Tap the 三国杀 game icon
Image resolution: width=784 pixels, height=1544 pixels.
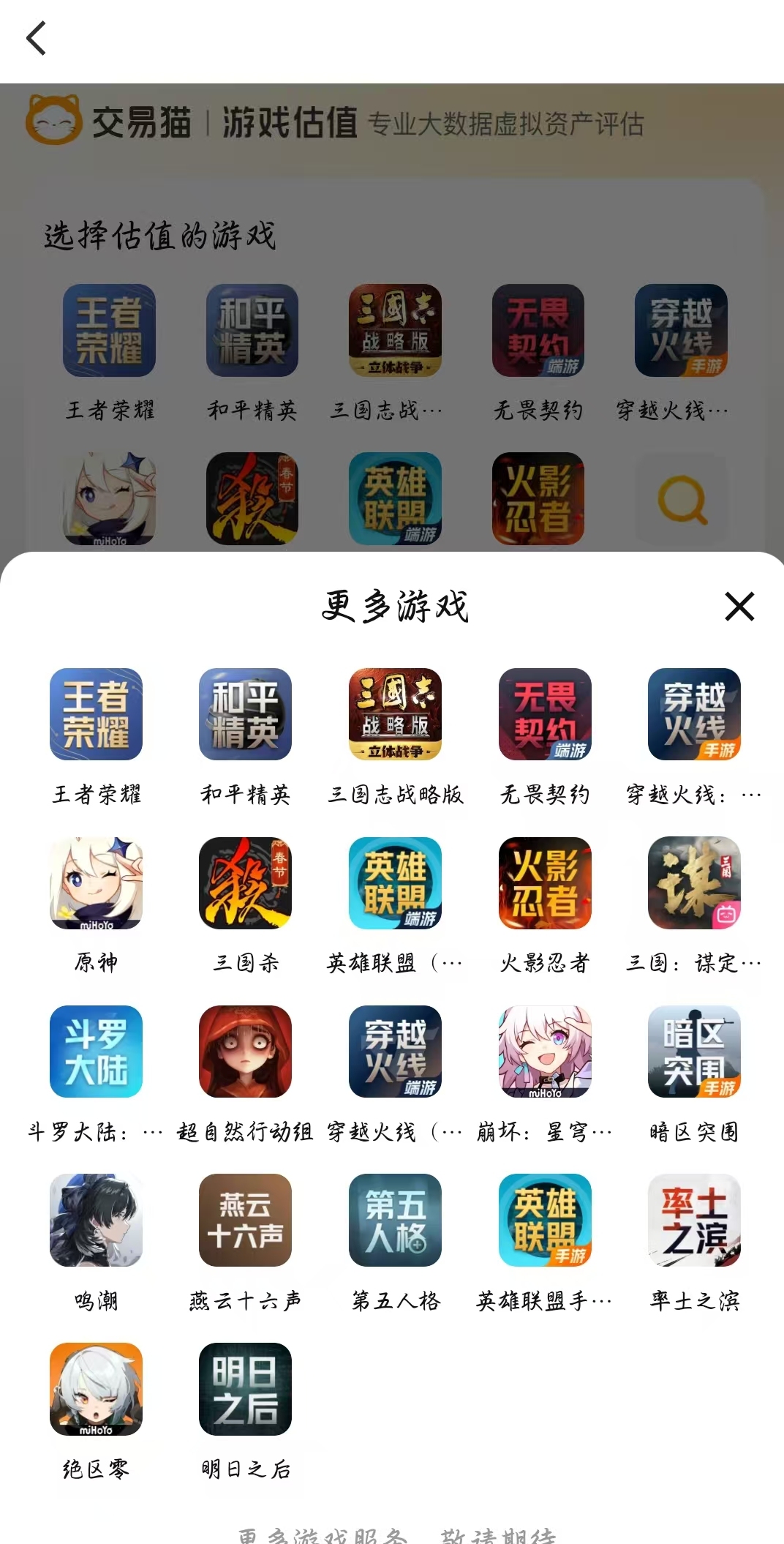[x=245, y=883]
